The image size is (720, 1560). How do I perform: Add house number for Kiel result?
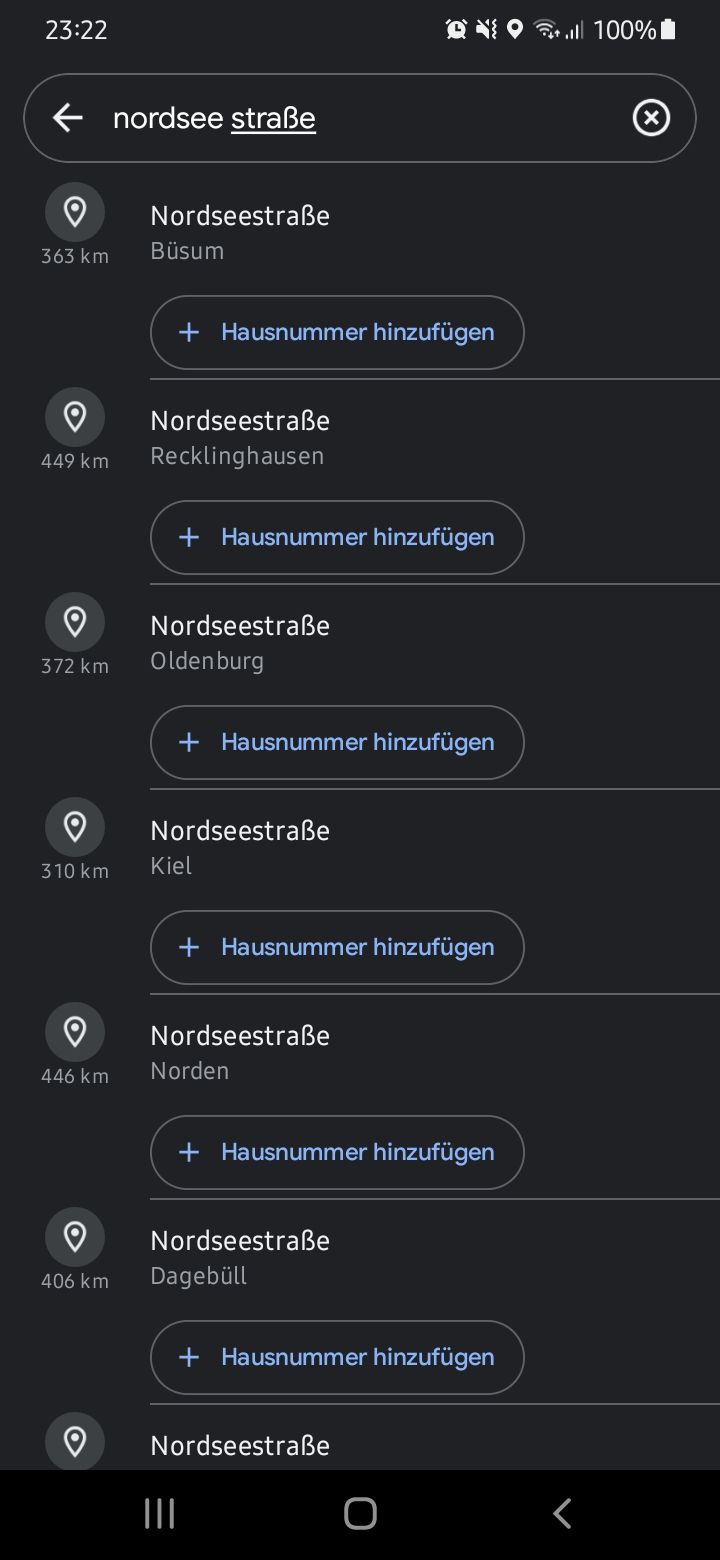pos(337,947)
